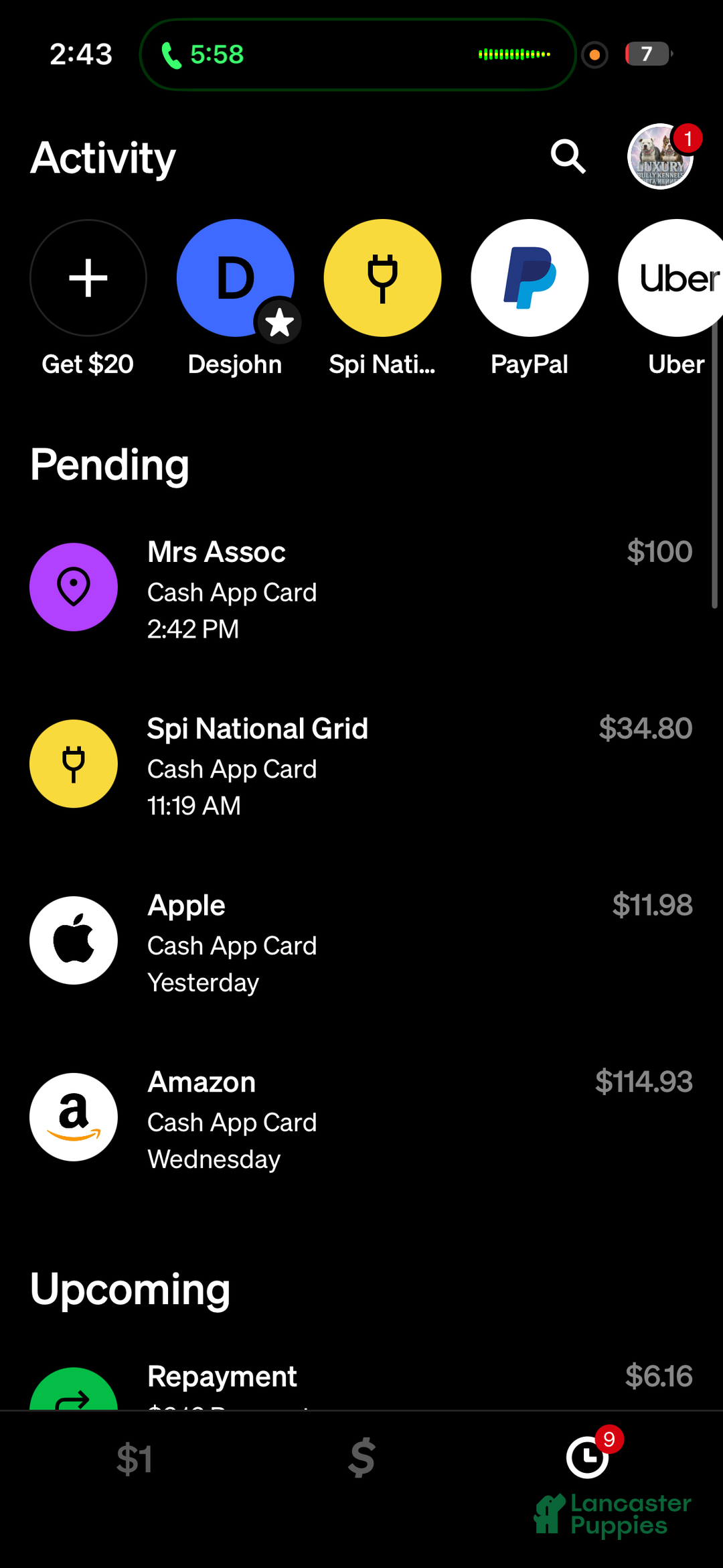Switch to the $1 balance tab
Viewport: 723px width, 1568px height.
[134, 1459]
